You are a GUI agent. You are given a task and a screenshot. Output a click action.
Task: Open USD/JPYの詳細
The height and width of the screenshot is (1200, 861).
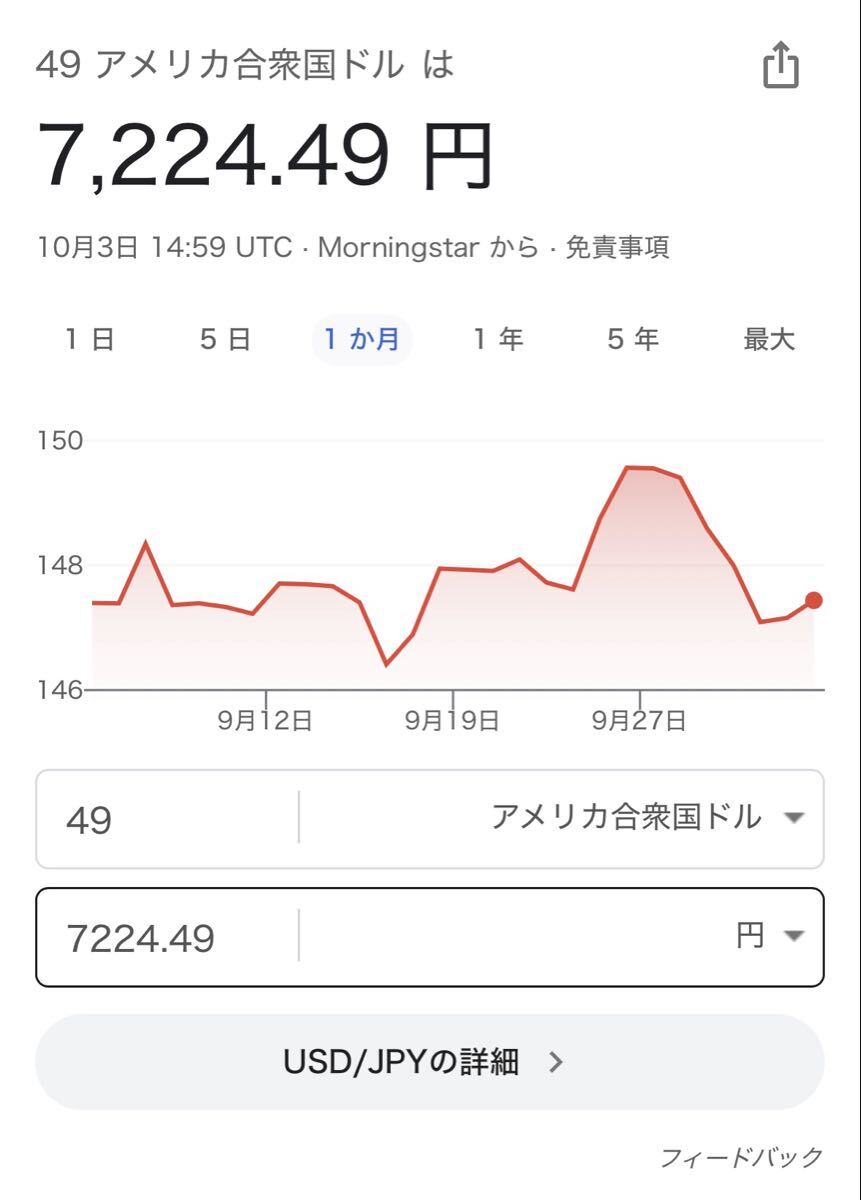point(429,1062)
